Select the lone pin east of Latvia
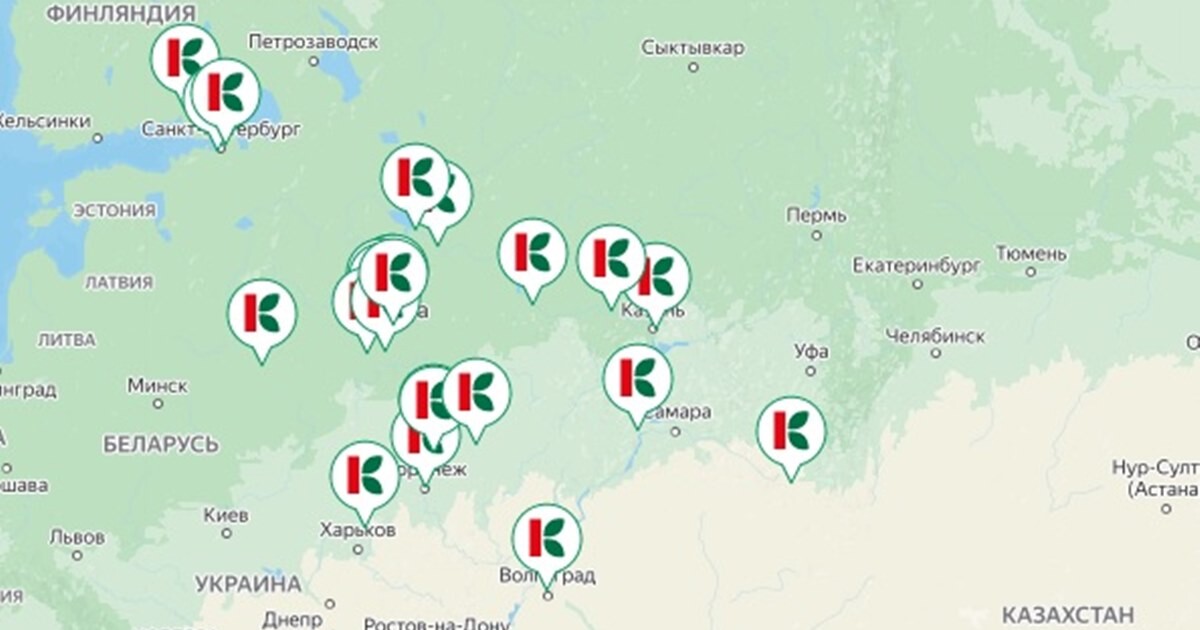The height and width of the screenshot is (630, 1200). pos(262,312)
